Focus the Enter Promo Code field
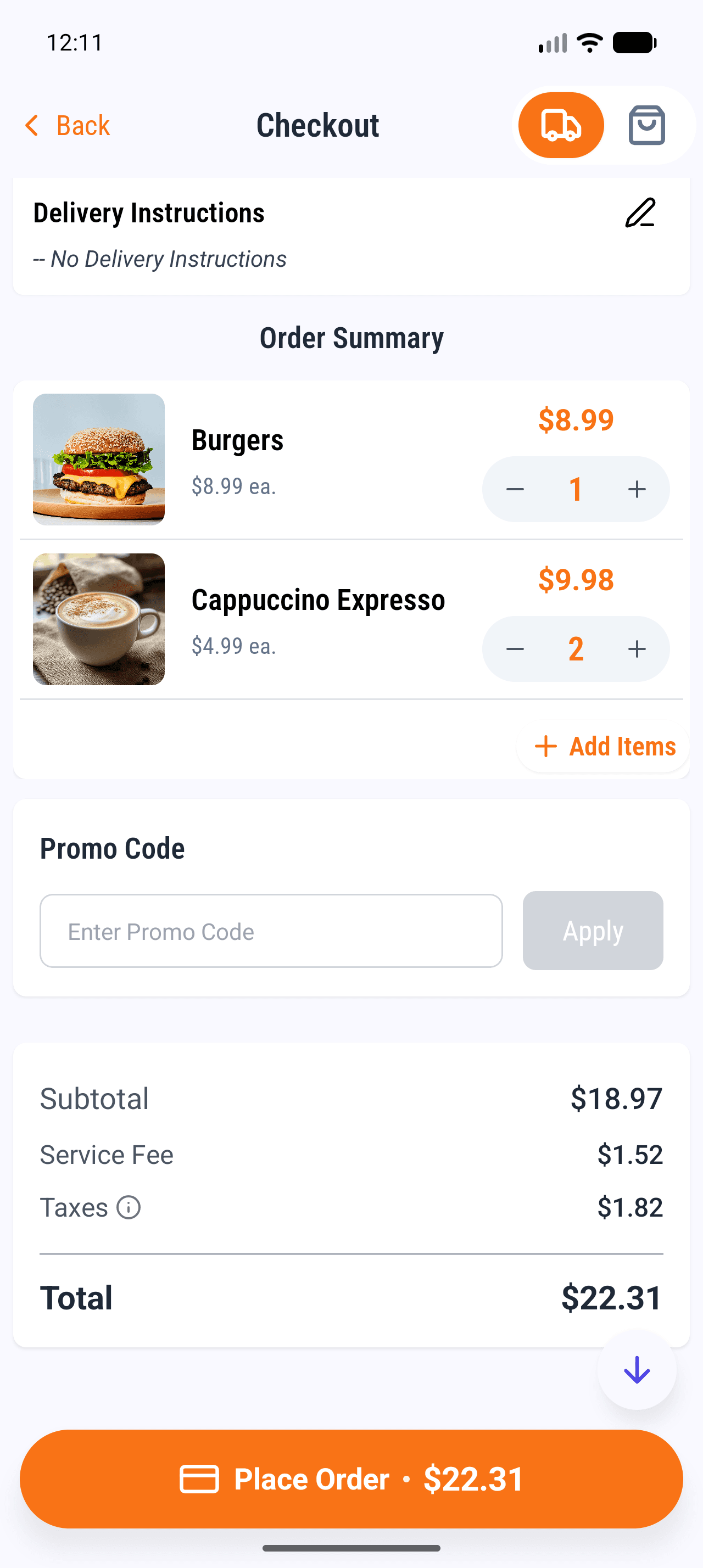703x1568 pixels. (x=271, y=931)
